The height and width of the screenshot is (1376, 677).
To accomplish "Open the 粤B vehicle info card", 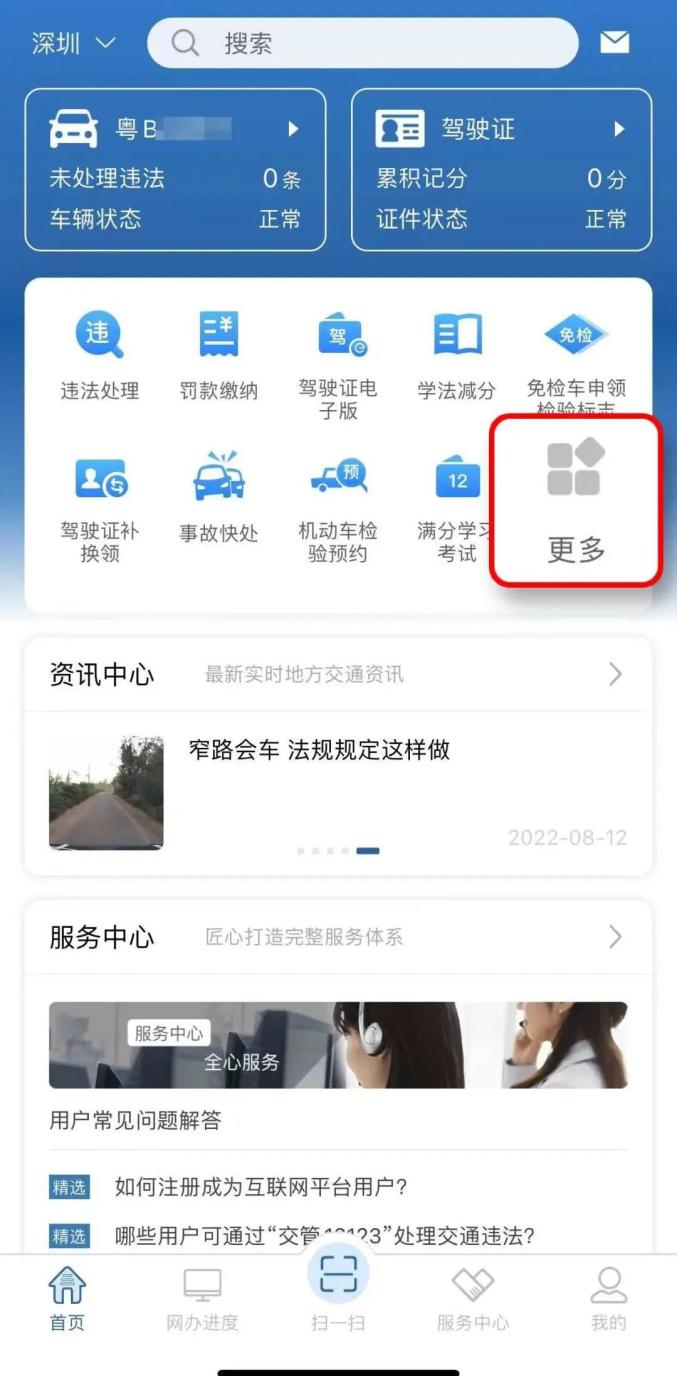I will coord(175,169).
